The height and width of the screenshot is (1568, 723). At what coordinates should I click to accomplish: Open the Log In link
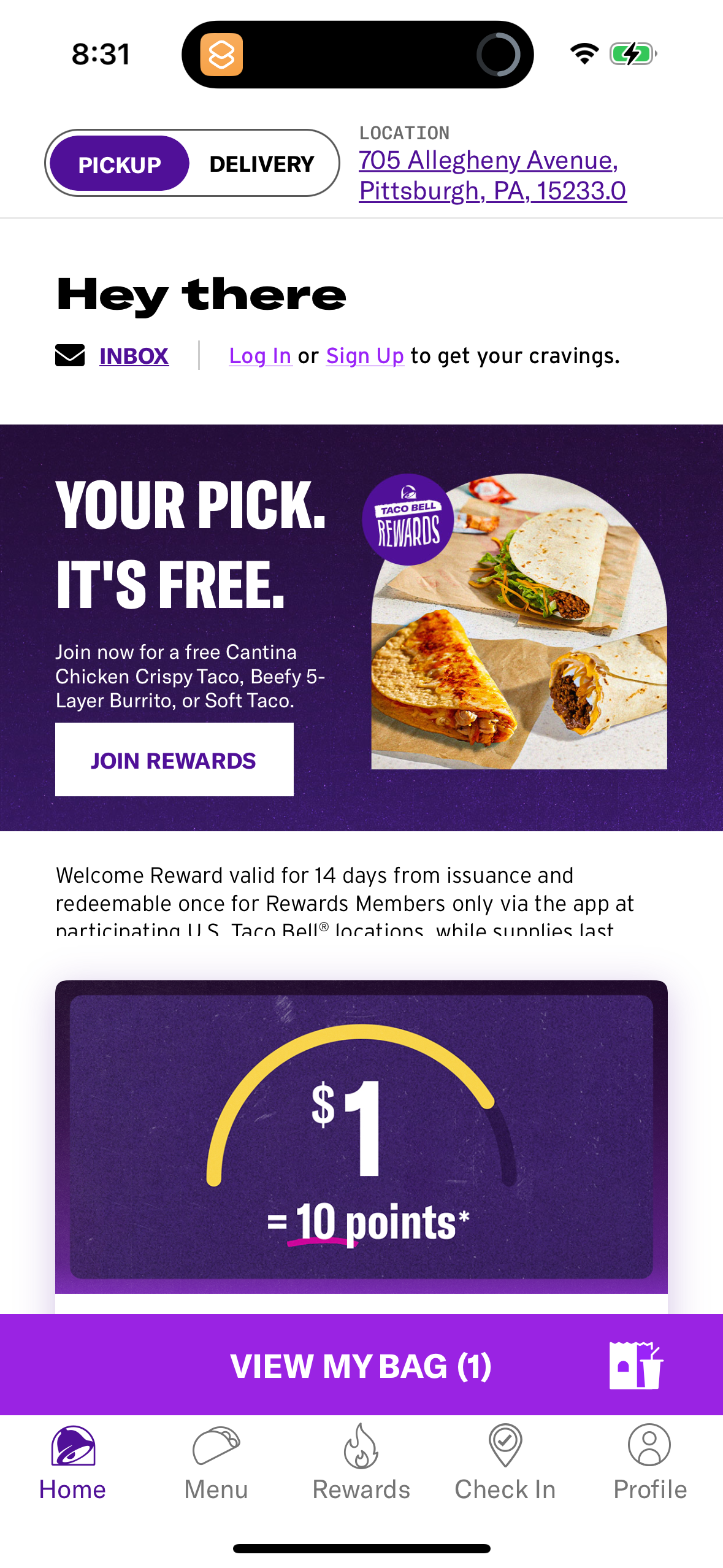point(260,356)
